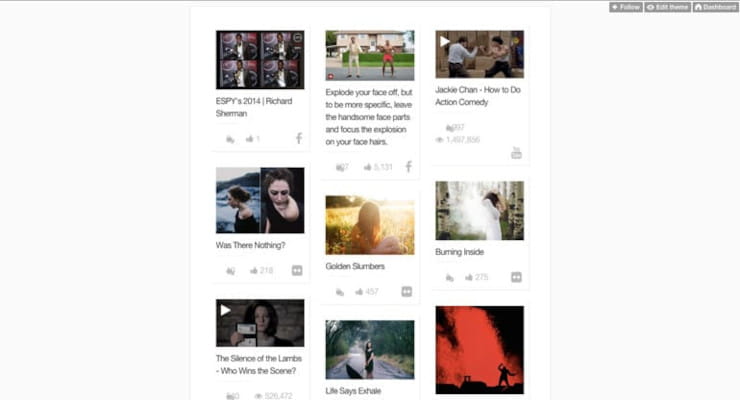Play Jackie Chan action comedy video
Screen dimensions: 740x400
[479, 54]
